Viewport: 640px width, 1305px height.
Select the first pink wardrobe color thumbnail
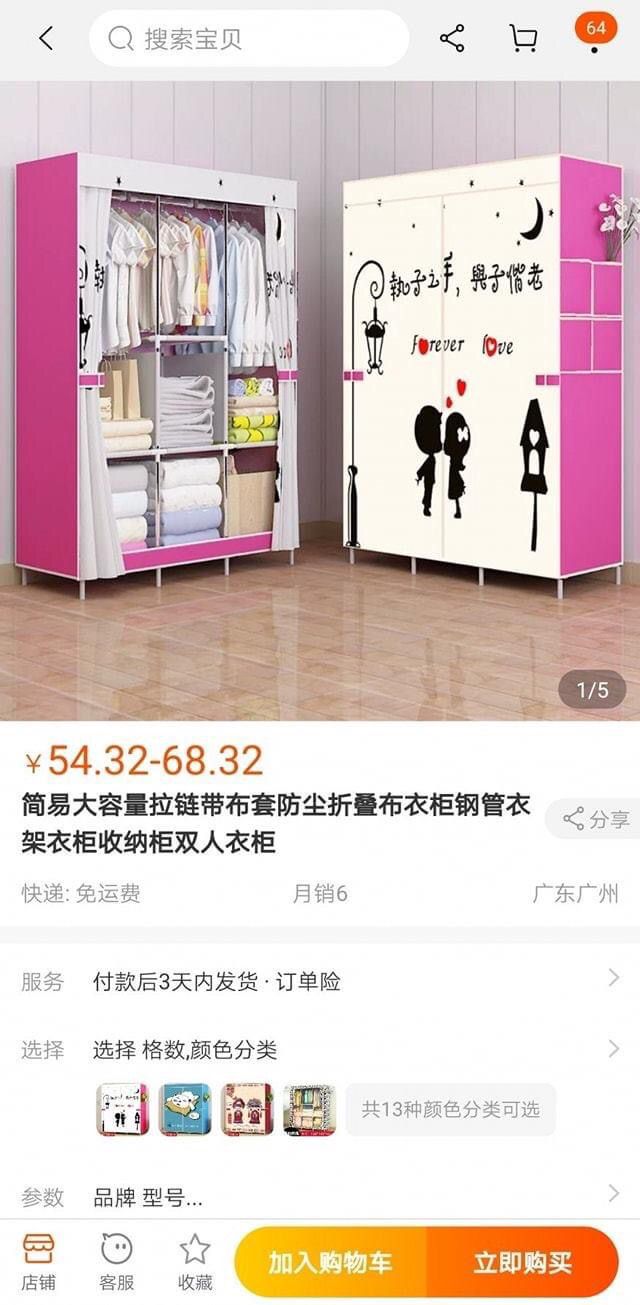[122, 1109]
